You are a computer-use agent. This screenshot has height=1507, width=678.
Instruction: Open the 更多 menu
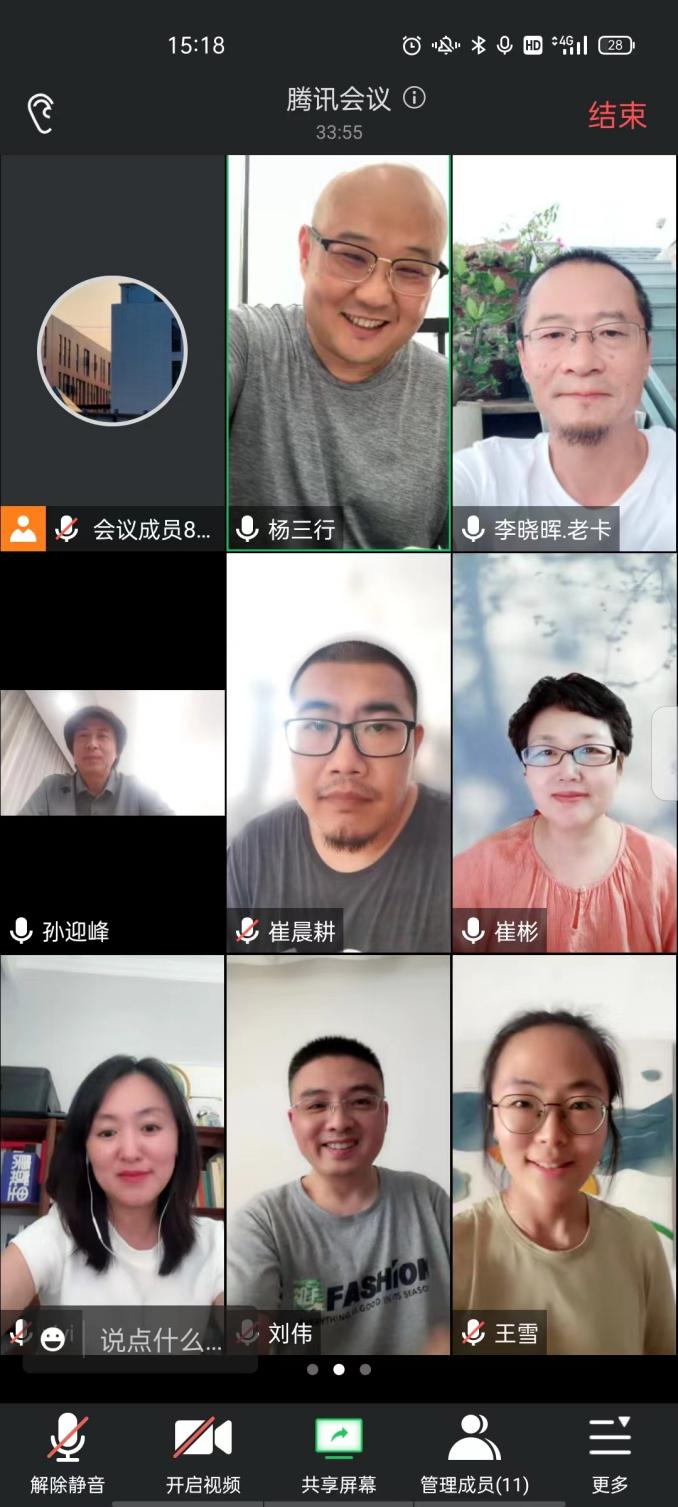point(610,1453)
